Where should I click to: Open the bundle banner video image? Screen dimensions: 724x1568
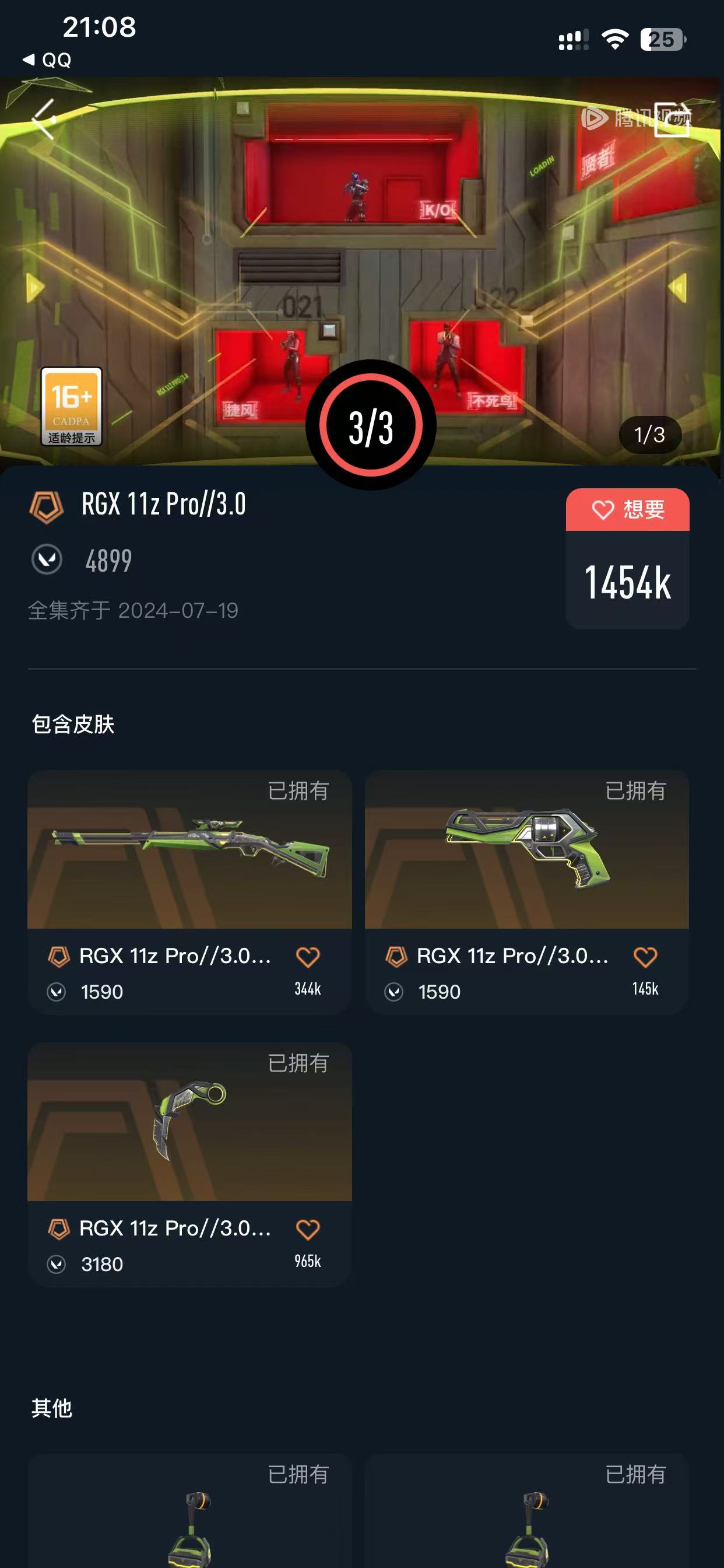362,271
